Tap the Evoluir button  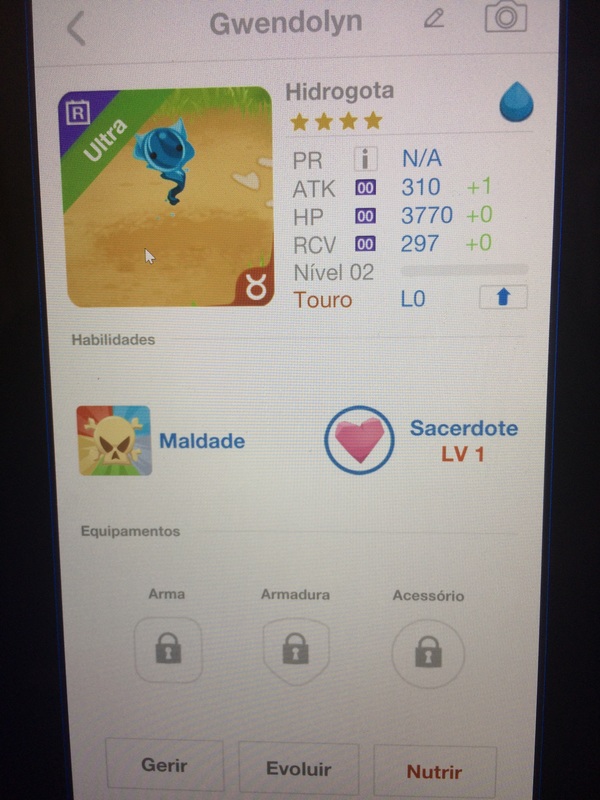tap(298, 769)
